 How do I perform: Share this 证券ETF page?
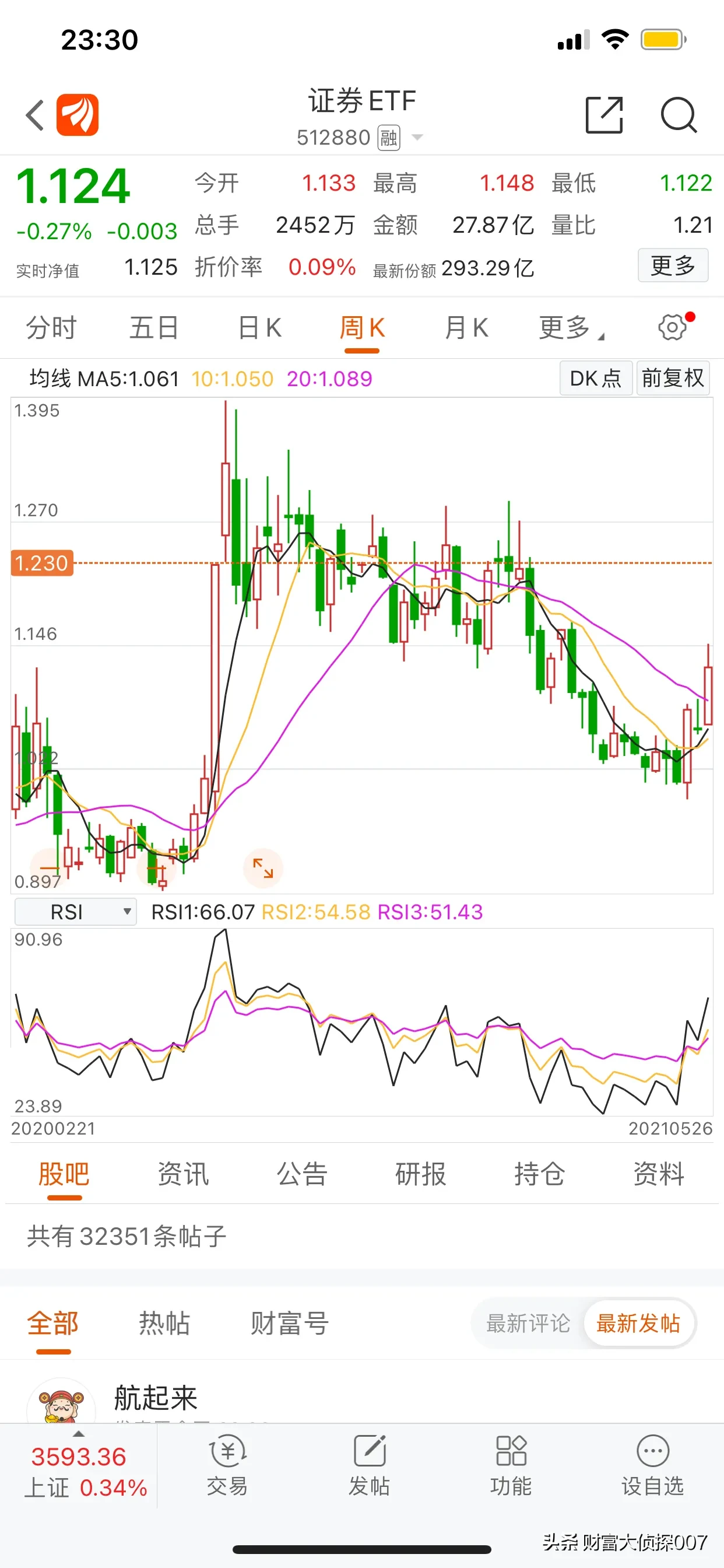(603, 115)
